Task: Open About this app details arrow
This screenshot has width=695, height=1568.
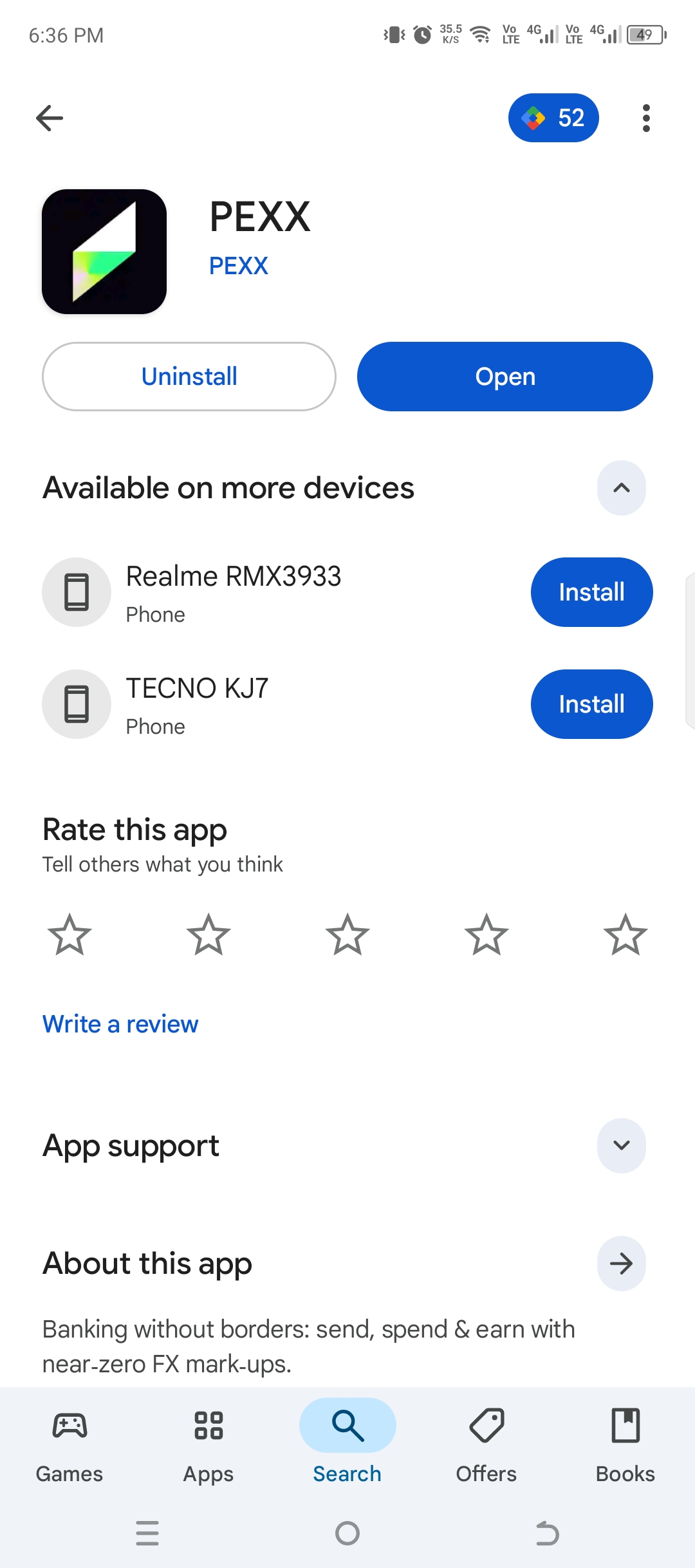Action: pyautogui.click(x=621, y=1264)
